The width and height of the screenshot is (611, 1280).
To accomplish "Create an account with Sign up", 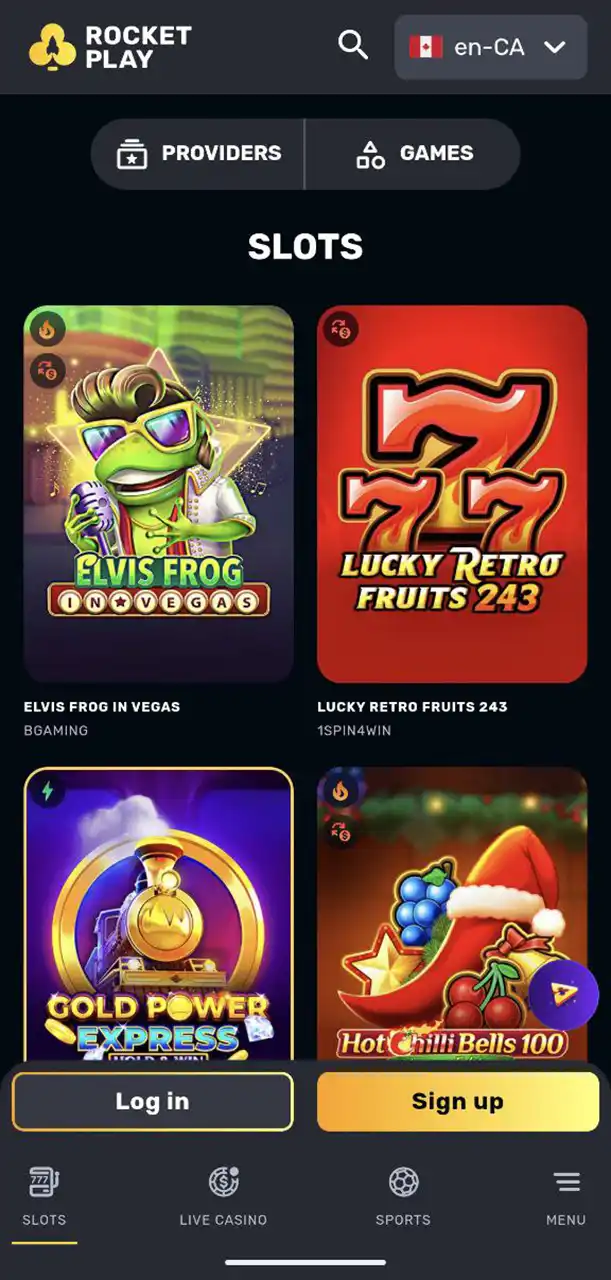I will (457, 1101).
